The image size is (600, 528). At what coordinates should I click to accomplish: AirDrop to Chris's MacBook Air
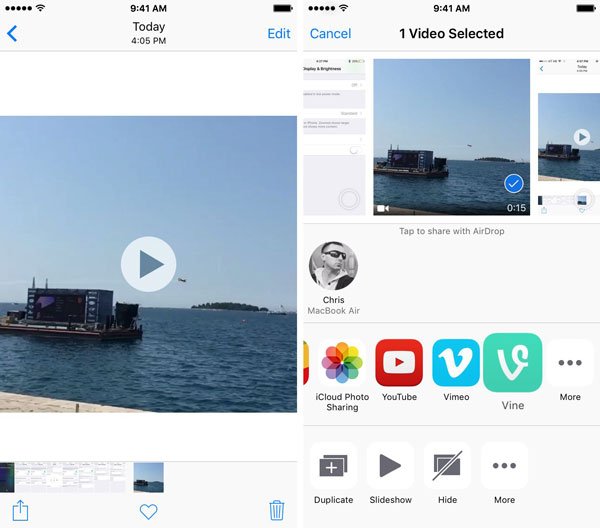point(333,267)
